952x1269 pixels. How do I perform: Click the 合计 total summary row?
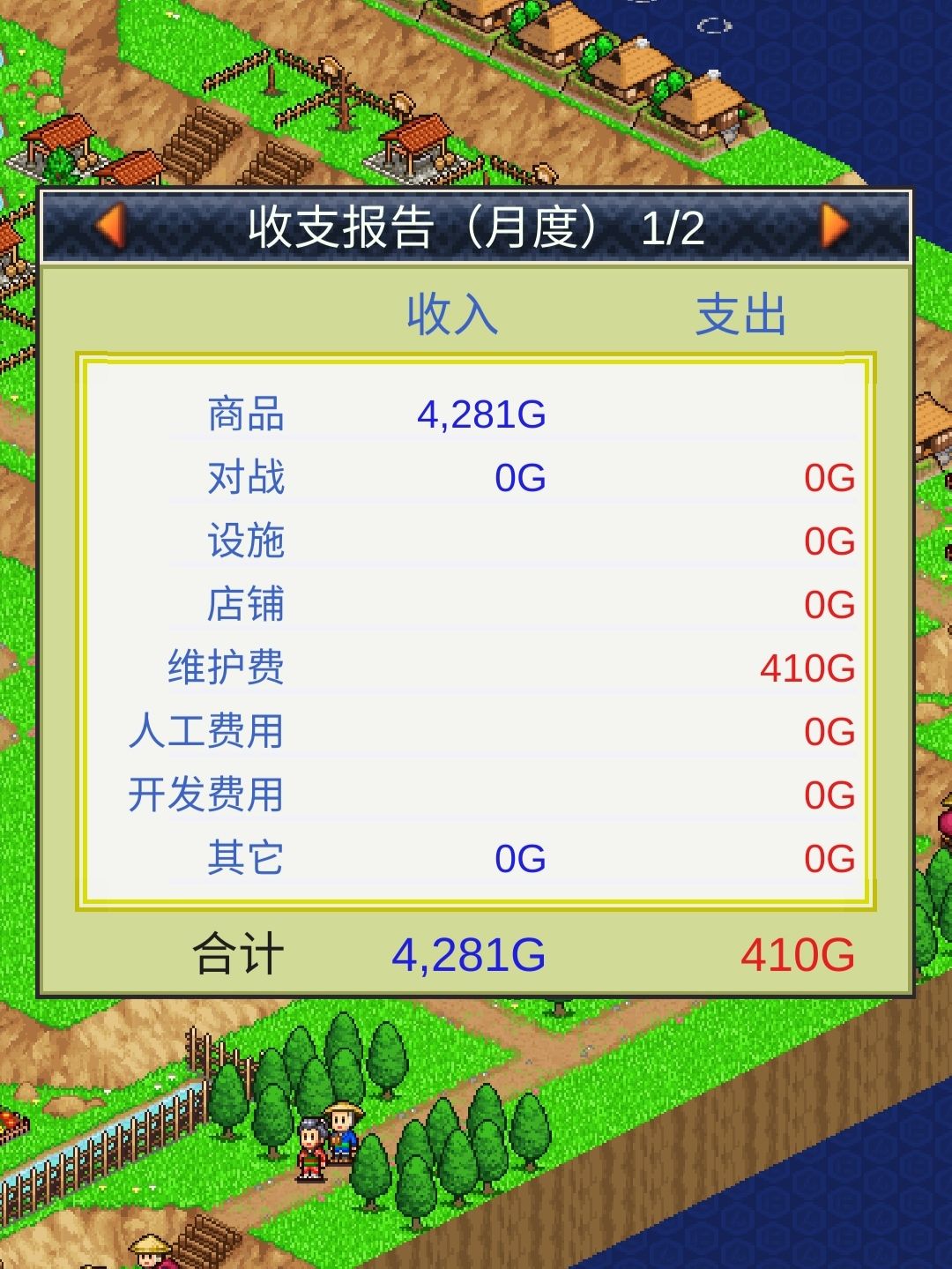[236, 951]
